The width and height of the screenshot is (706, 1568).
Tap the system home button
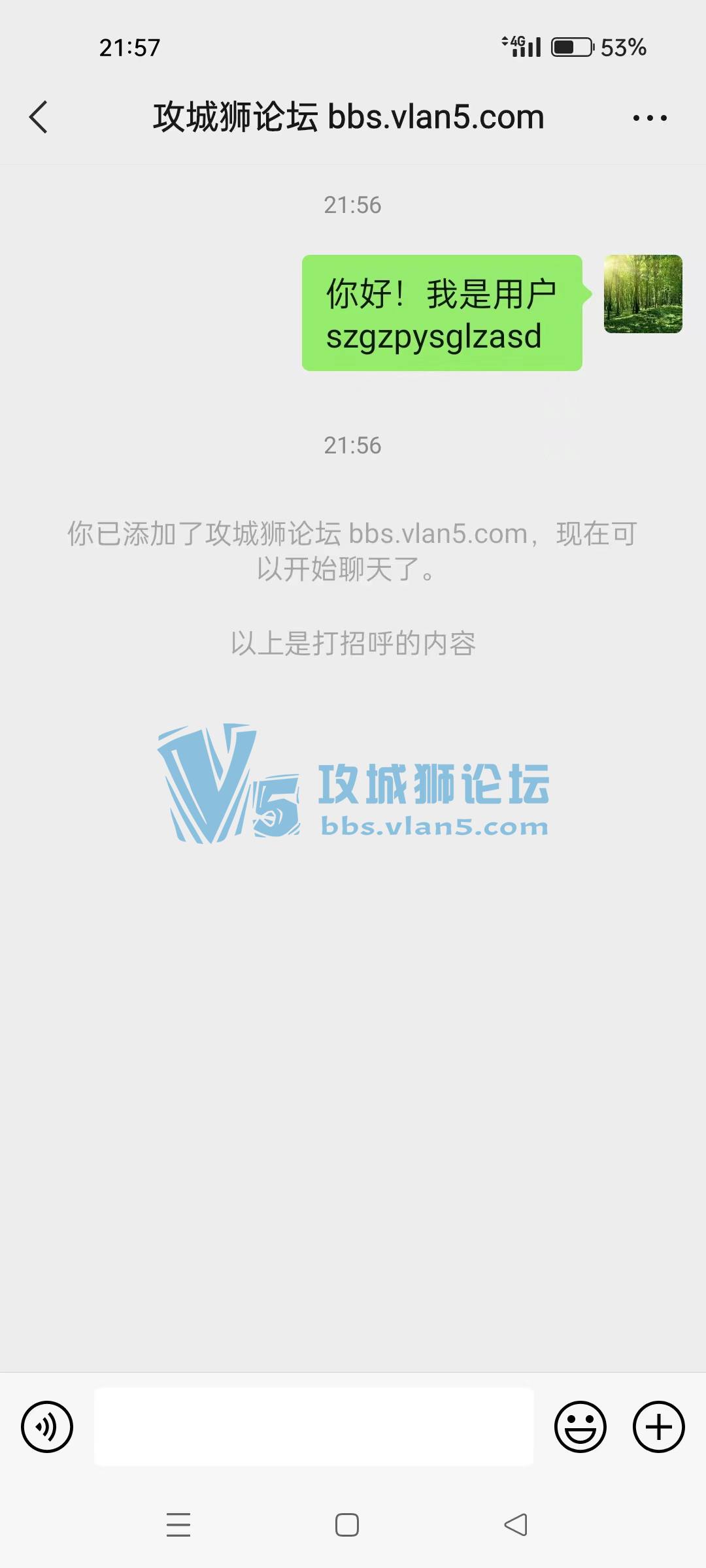346,1525
